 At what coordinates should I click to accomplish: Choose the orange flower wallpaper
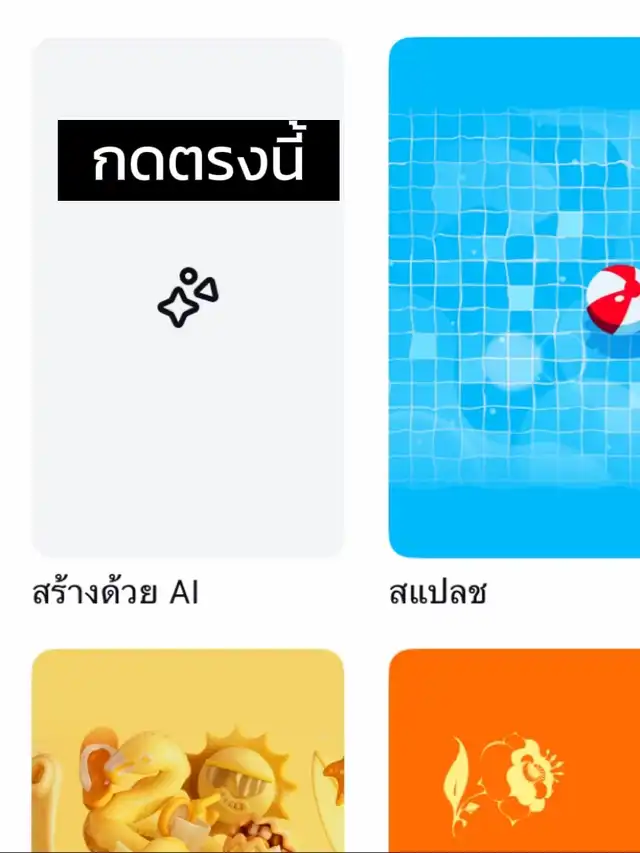pyautogui.click(x=514, y=750)
